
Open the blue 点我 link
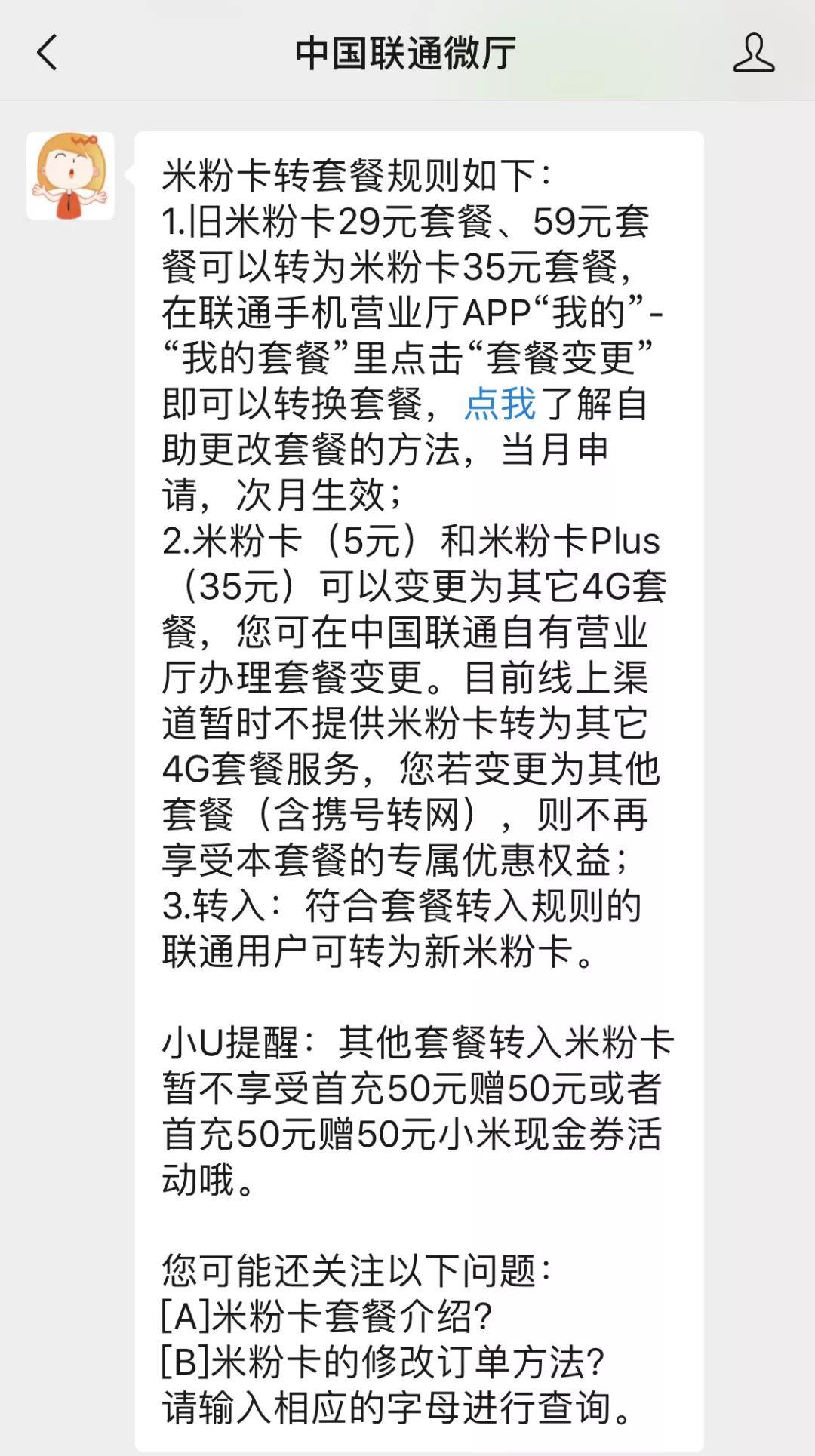[x=500, y=404]
